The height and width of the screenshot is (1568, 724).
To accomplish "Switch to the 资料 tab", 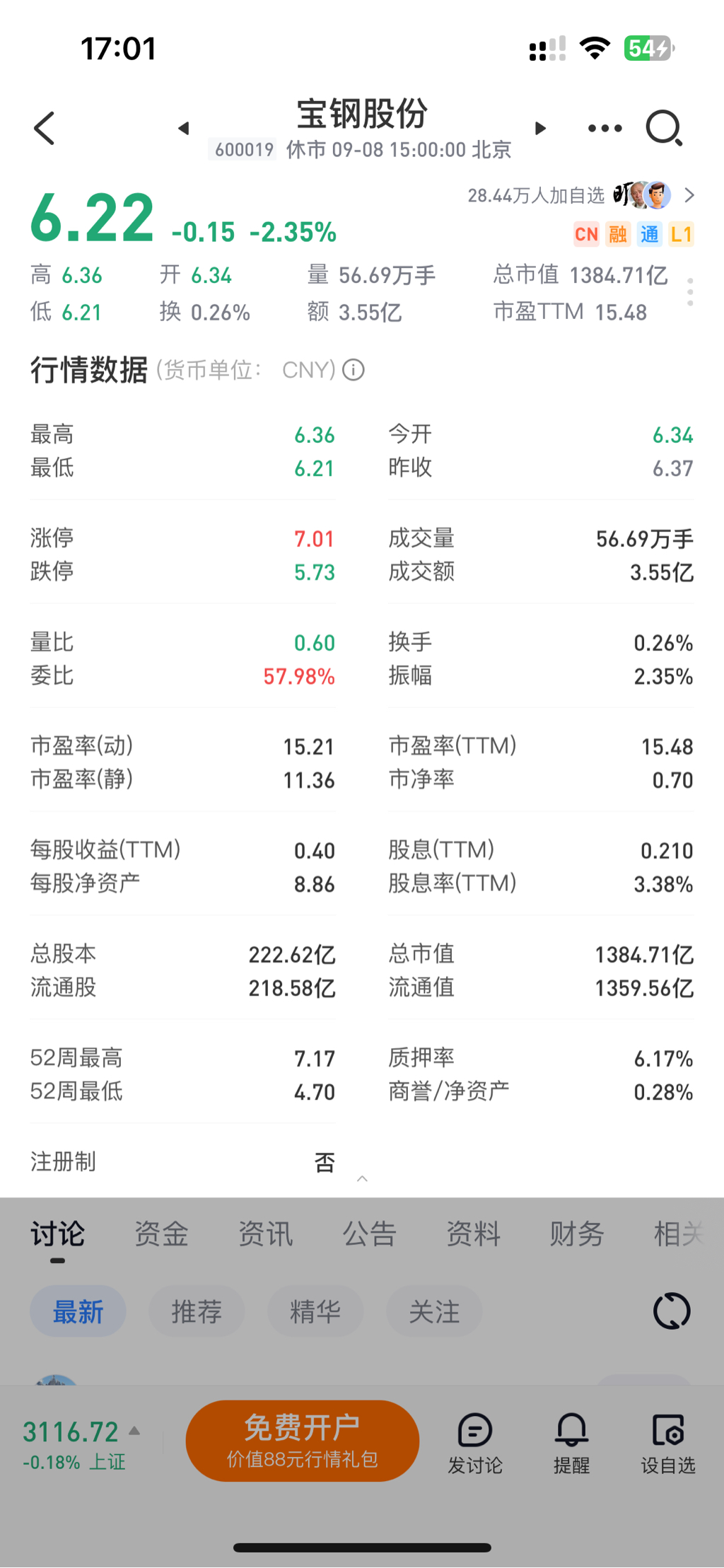I will [x=473, y=1234].
